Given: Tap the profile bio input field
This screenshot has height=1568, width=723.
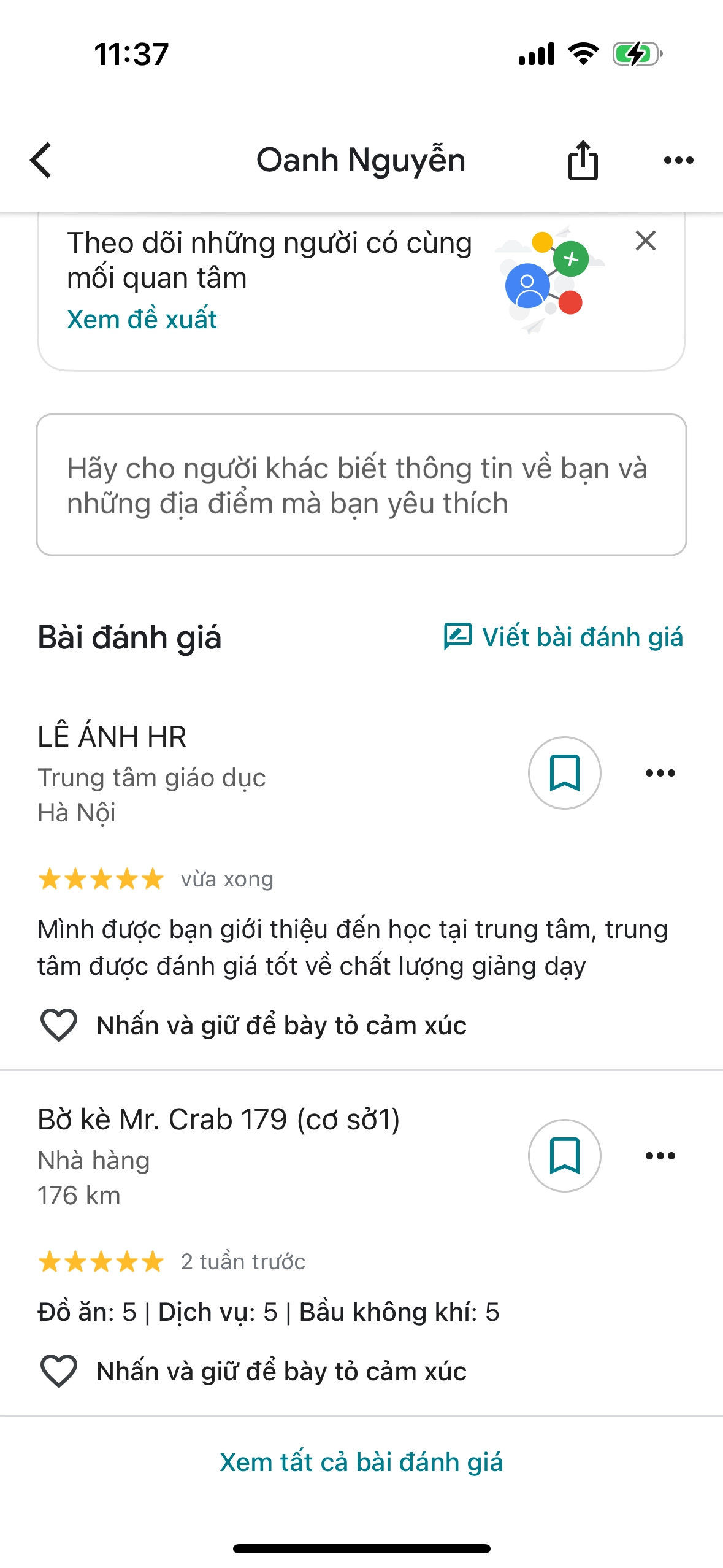Looking at the screenshot, I should click(361, 484).
